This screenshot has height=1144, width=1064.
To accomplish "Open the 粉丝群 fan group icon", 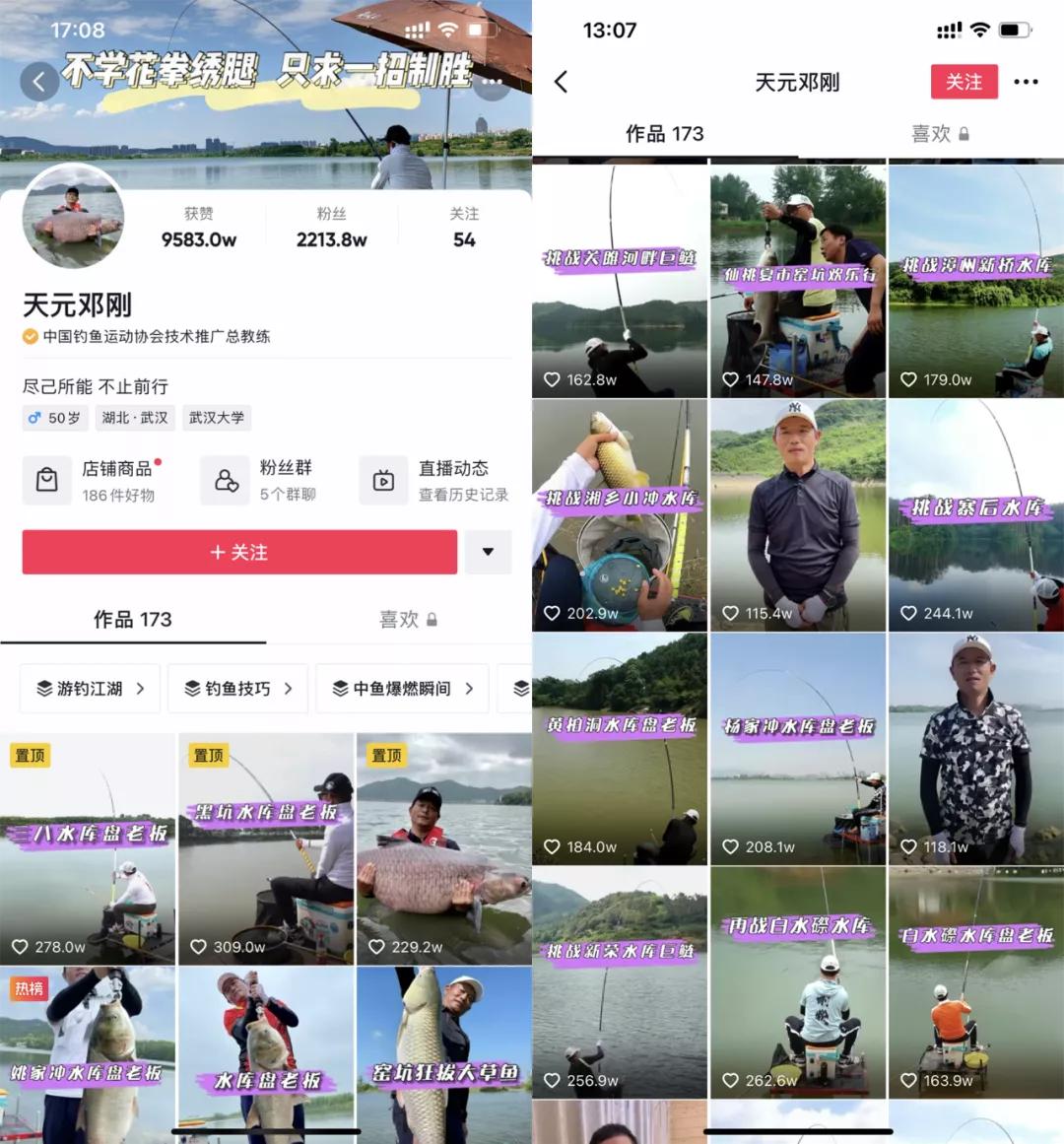I will (x=225, y=480).
